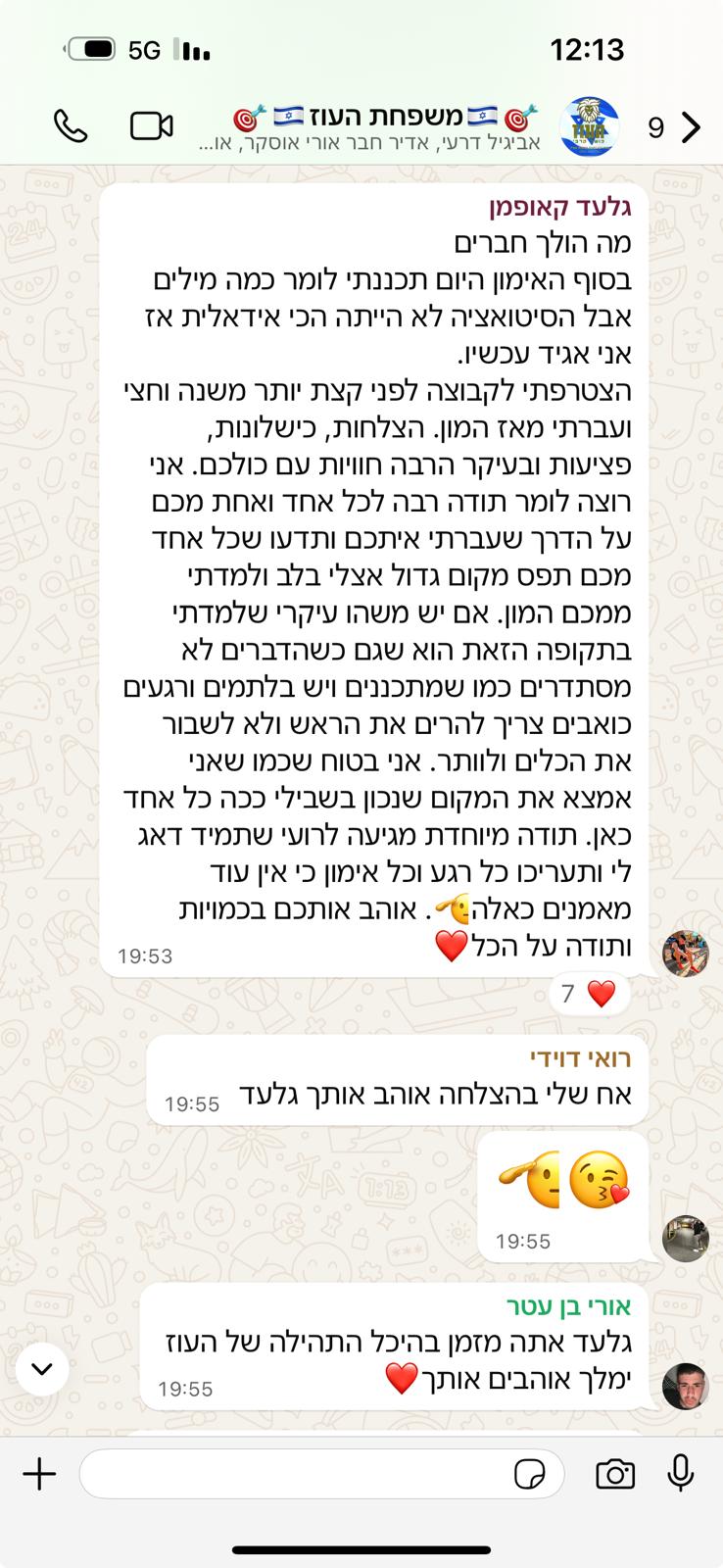The width and height of the screenshot is (723, 1568).
Task: Open גלעד קאופמן's sender avatar
Action: pyautogui.click(x=685, y=954)
